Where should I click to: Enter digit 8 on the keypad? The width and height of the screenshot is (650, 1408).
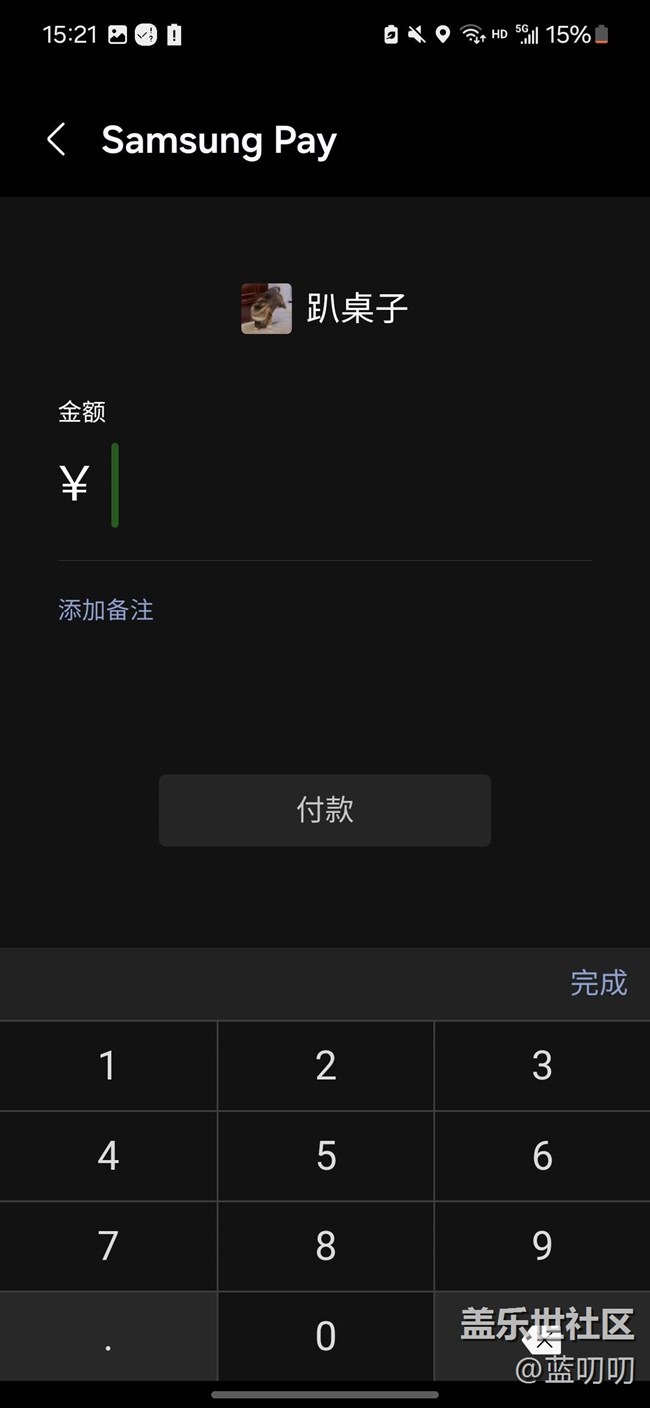[326, 1246]
